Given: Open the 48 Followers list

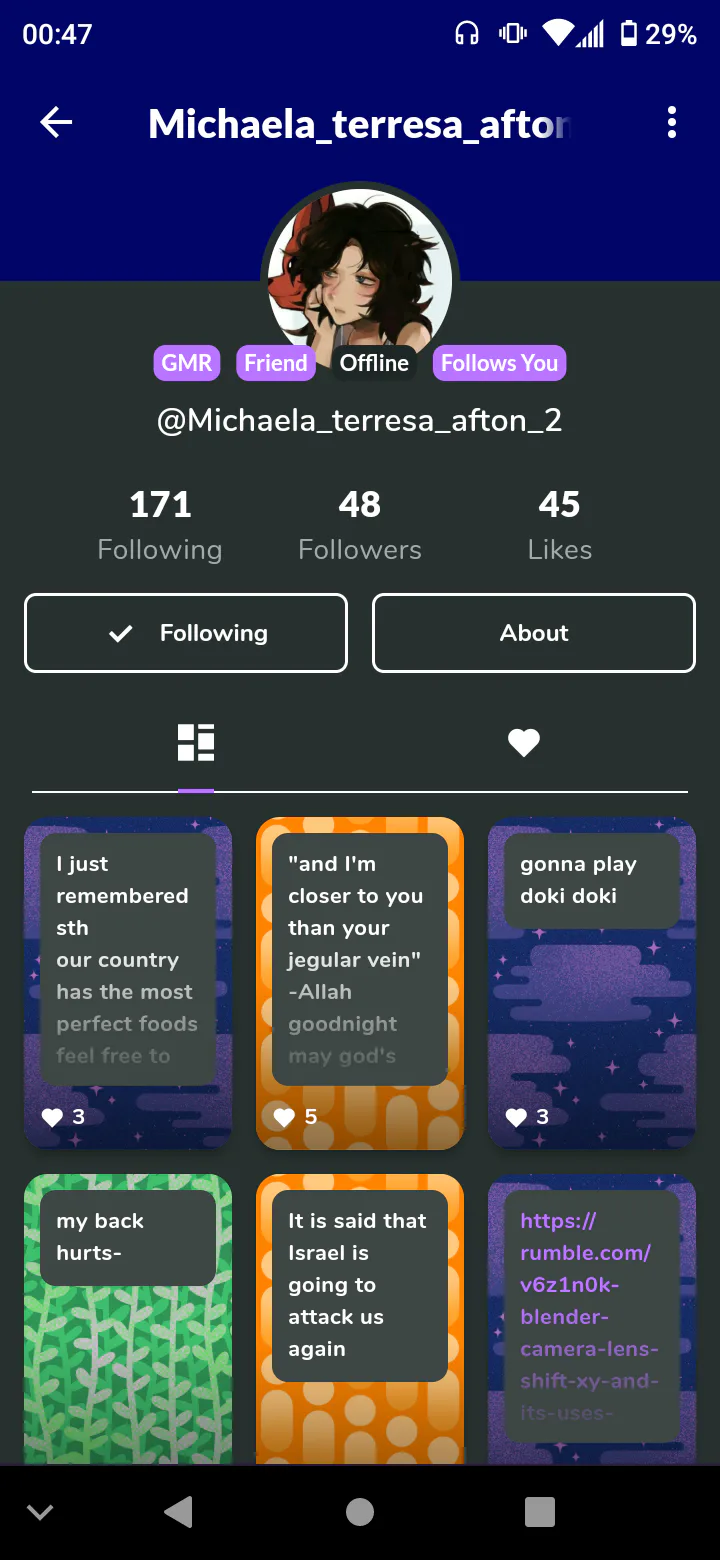Looking at the screenshot, I should 360,526.
